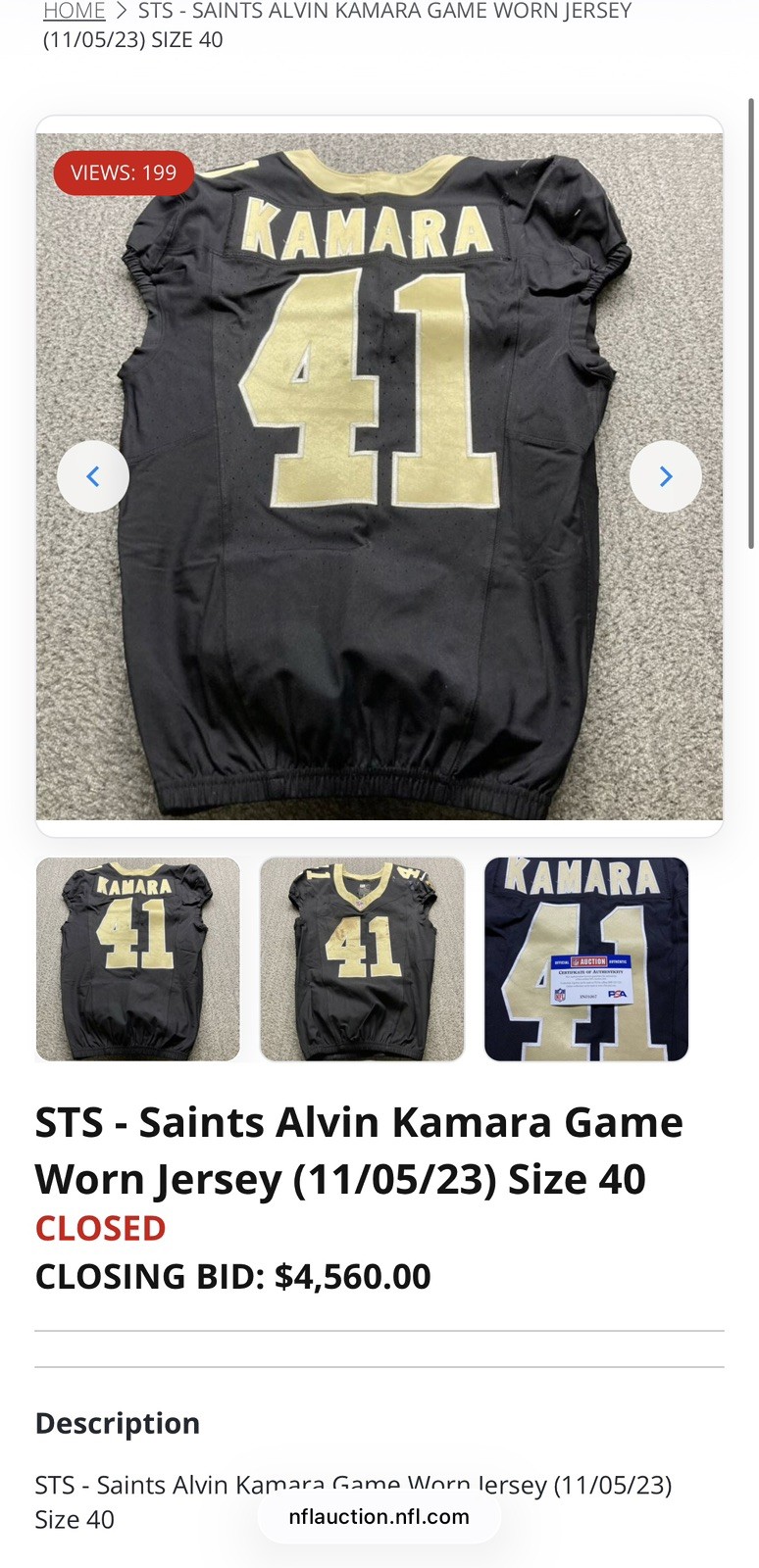Go to the HOME breadcrumb link

[x=74, y=12]
